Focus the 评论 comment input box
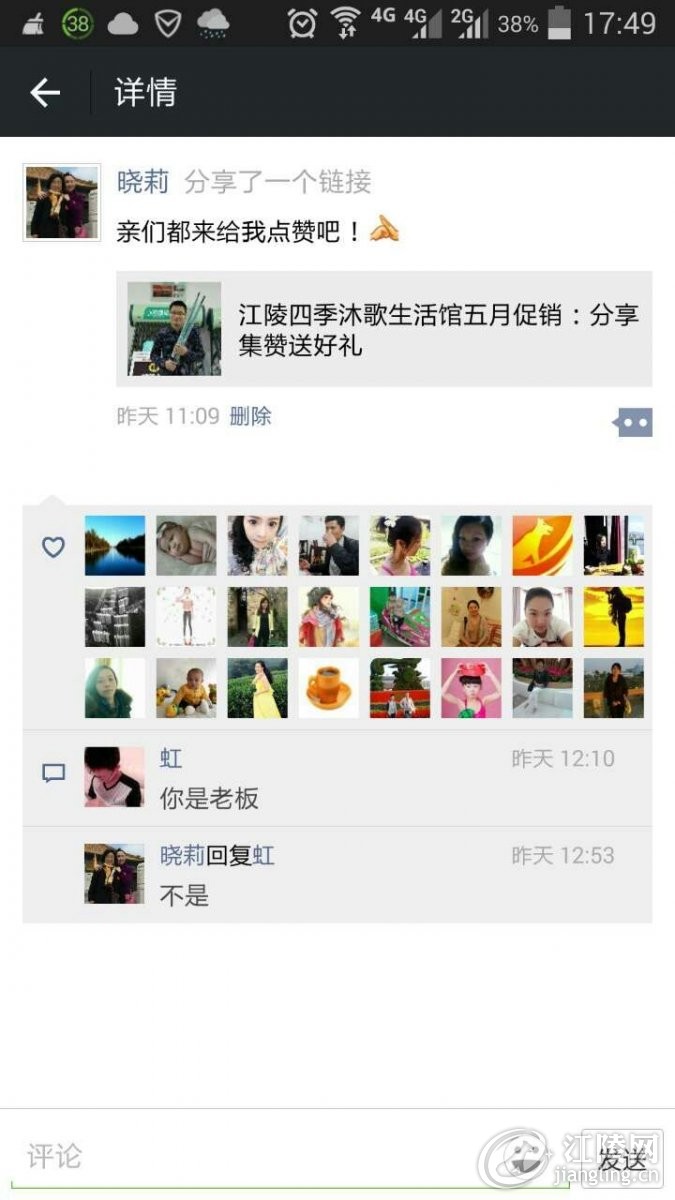Image resolution: width=675 pixels, height=1200 pixels. tap(290, 1157)
